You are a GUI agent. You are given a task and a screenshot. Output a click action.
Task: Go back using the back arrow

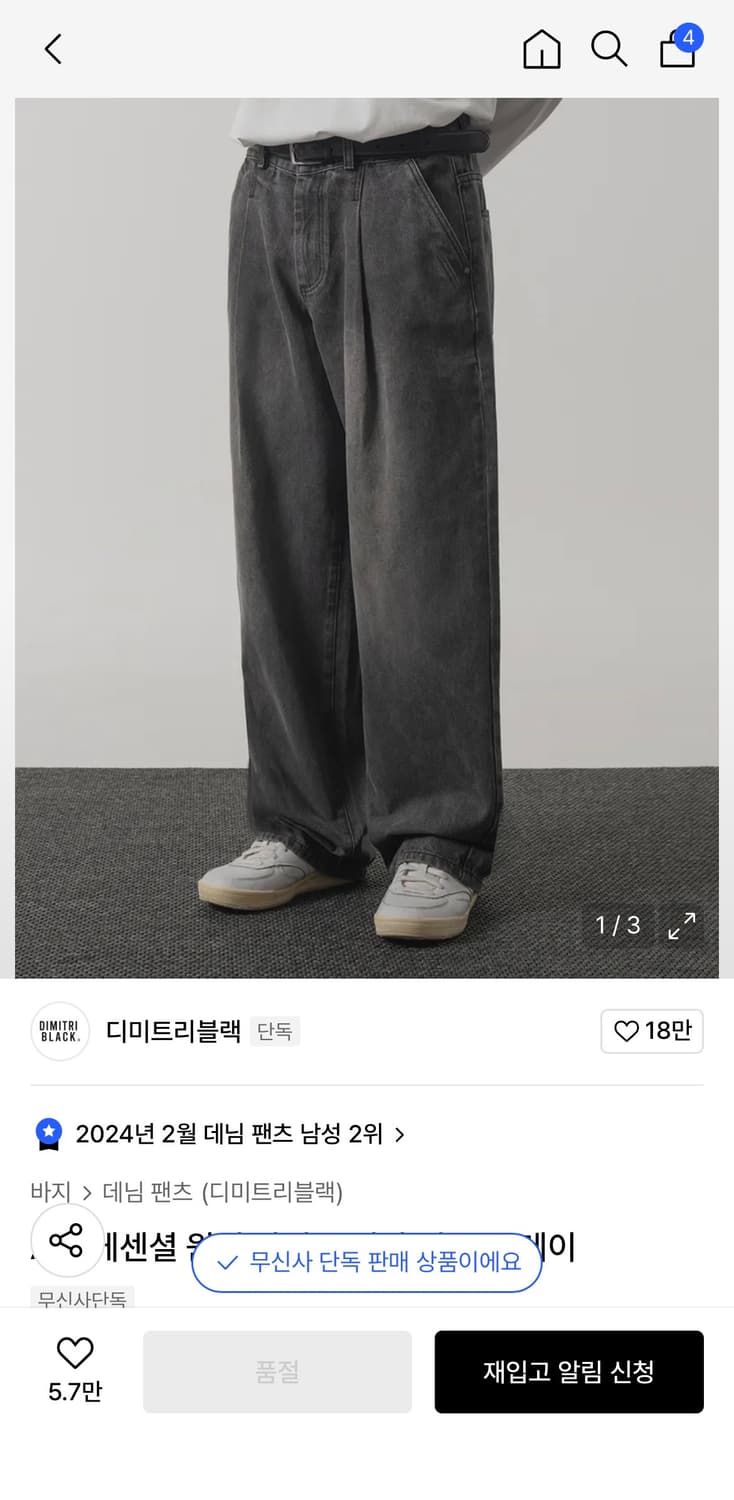point(52,48)
